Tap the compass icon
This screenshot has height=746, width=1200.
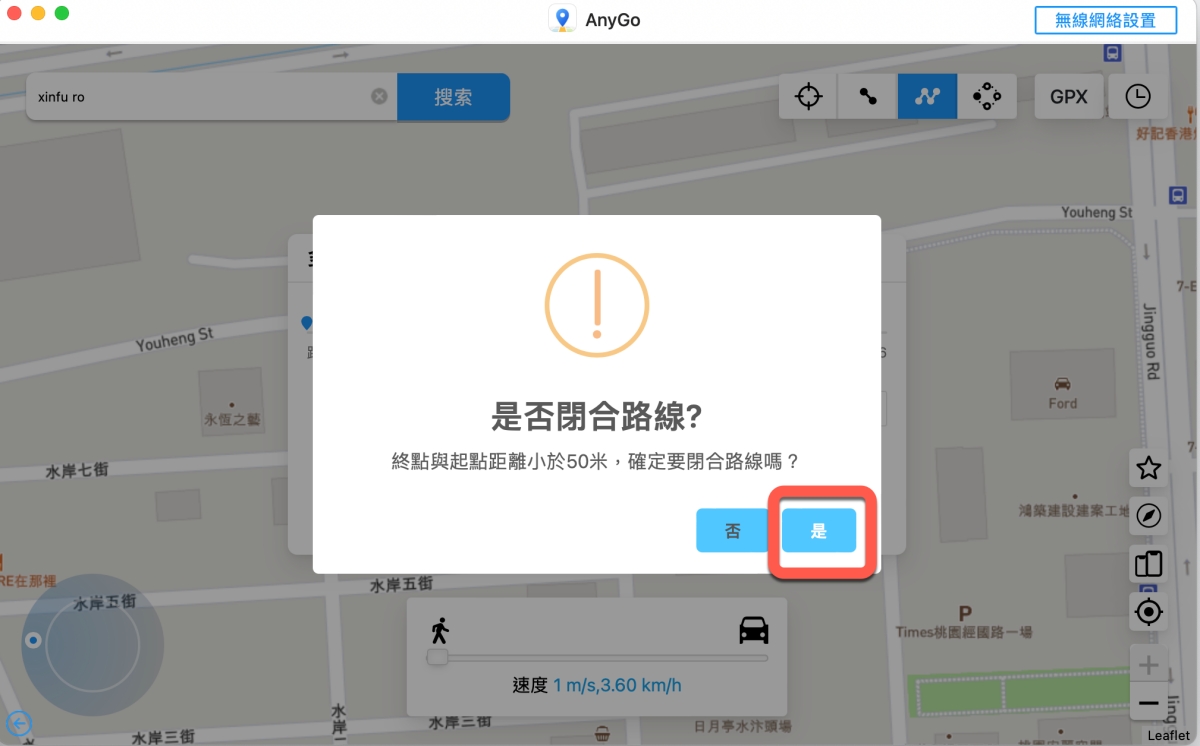click(x=1149, y=516)
